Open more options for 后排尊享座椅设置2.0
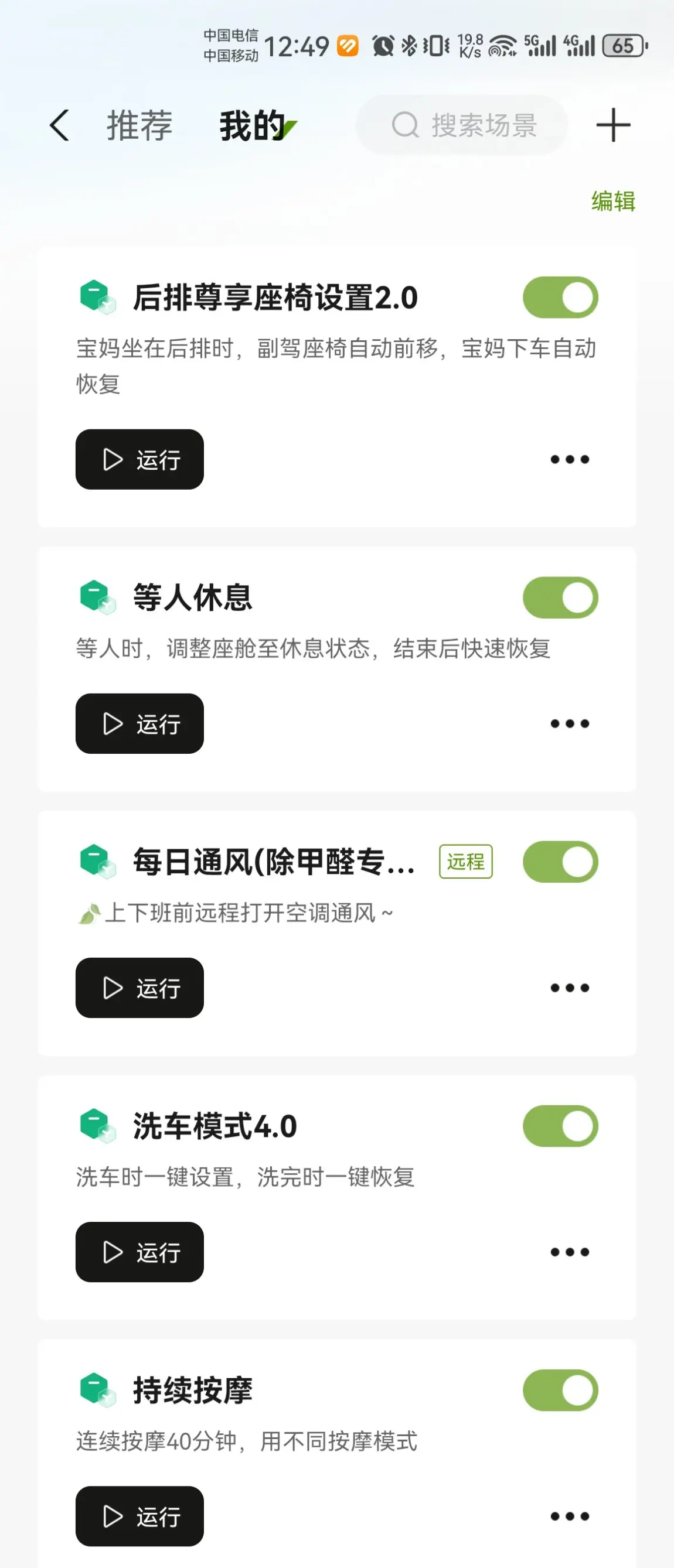Image resolution: width=674 pixels, height=1568 pixels. (x=569, y=459)
